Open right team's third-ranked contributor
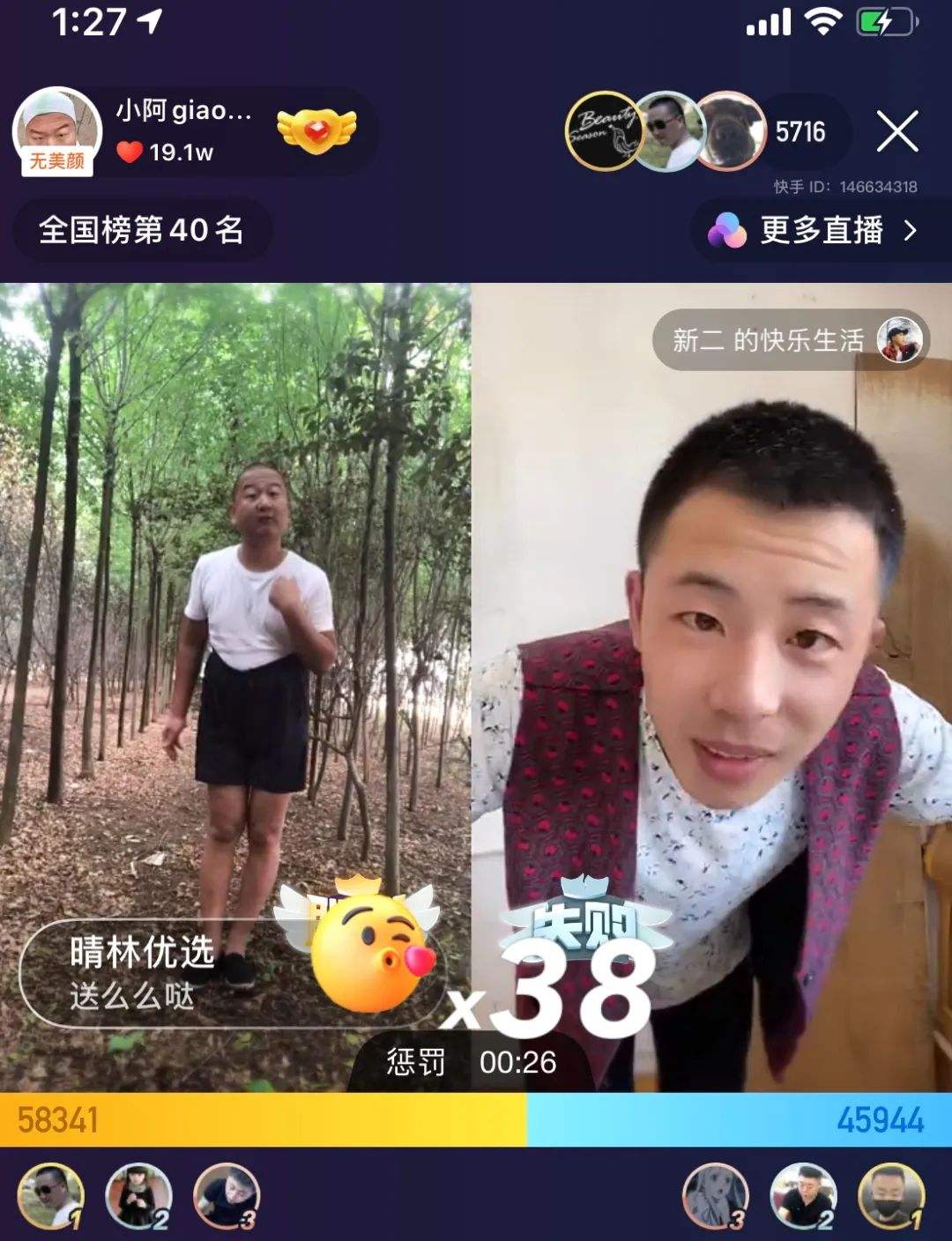Viewport: 952px width, 1241px height. coord(715,1195)
